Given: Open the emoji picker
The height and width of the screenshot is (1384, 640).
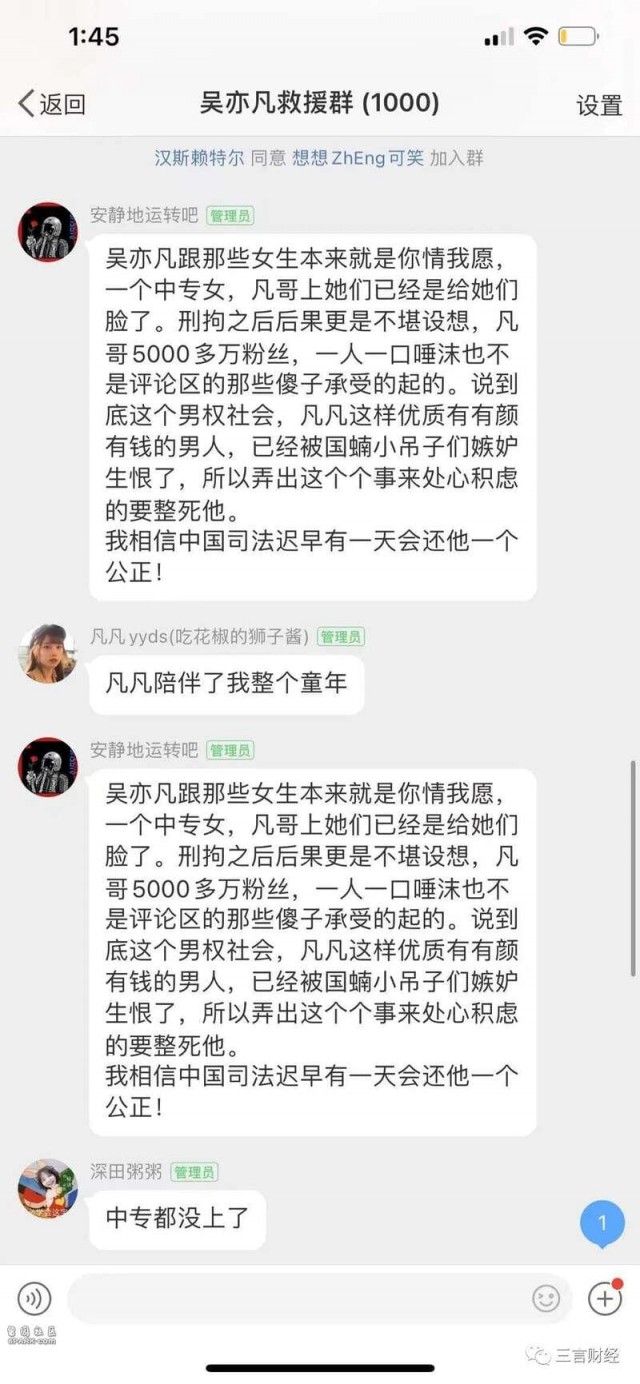Looking at the screenshot, I should point(546,1299).
